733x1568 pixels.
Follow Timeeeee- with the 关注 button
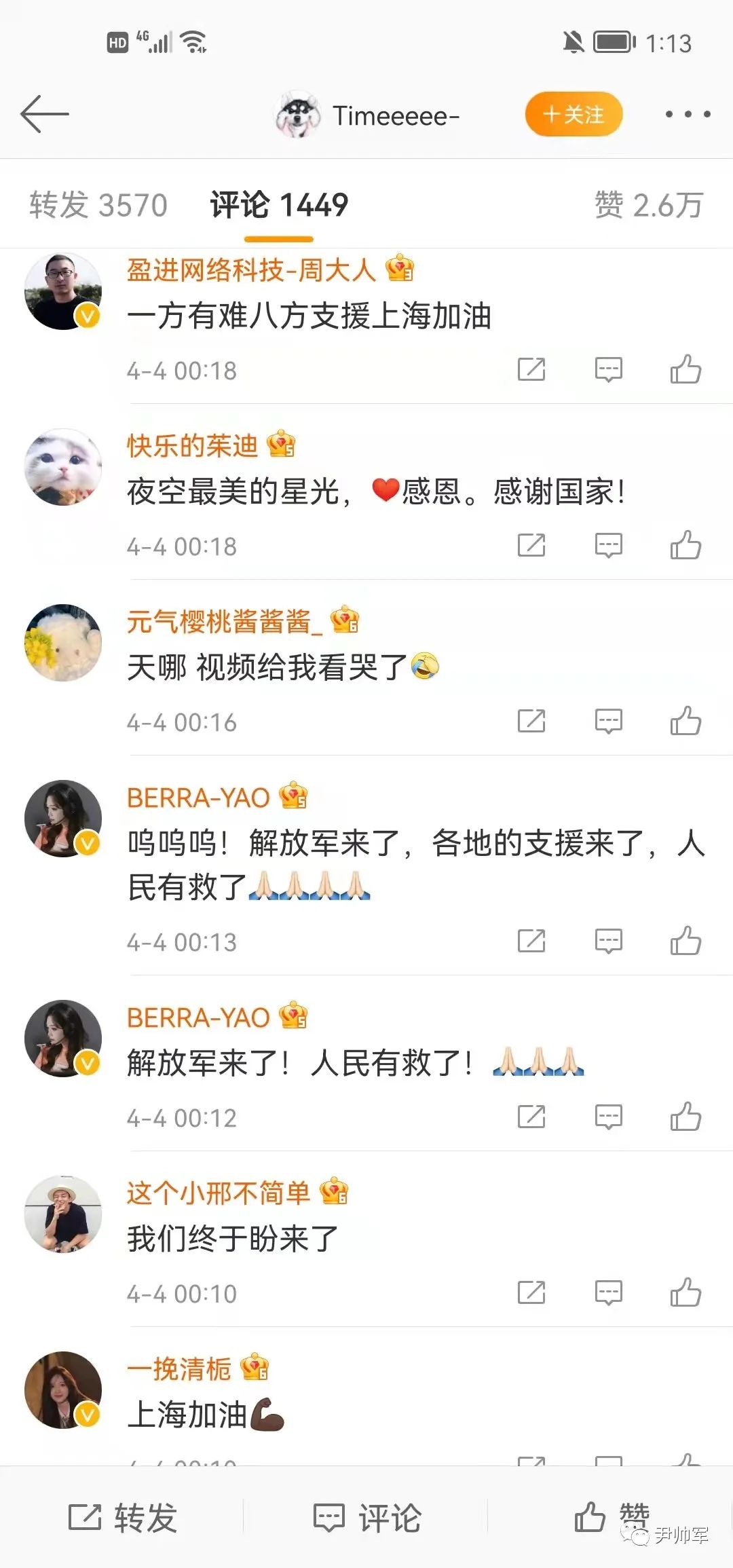pyautogui.click(x=574, y=114)
